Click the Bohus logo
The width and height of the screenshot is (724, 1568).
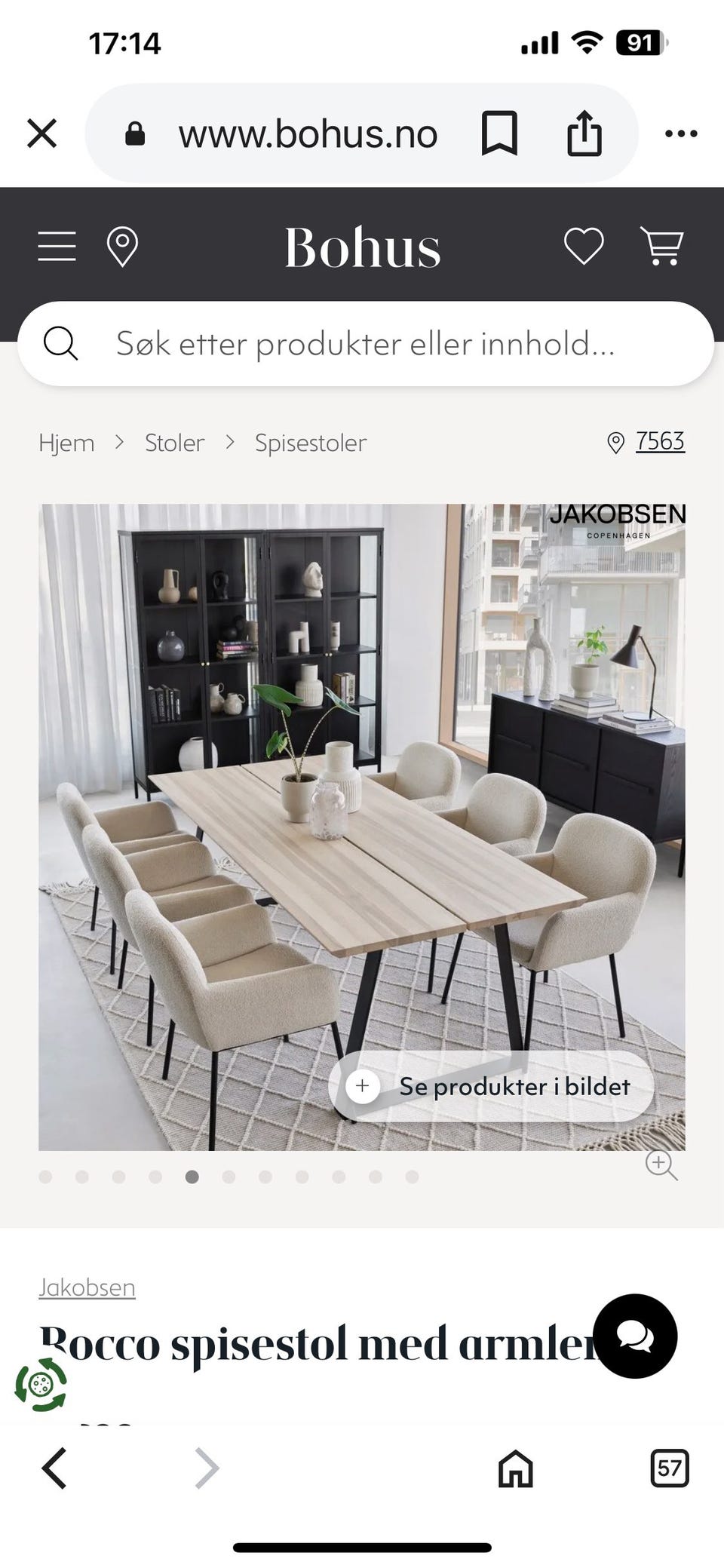point(362,247)
